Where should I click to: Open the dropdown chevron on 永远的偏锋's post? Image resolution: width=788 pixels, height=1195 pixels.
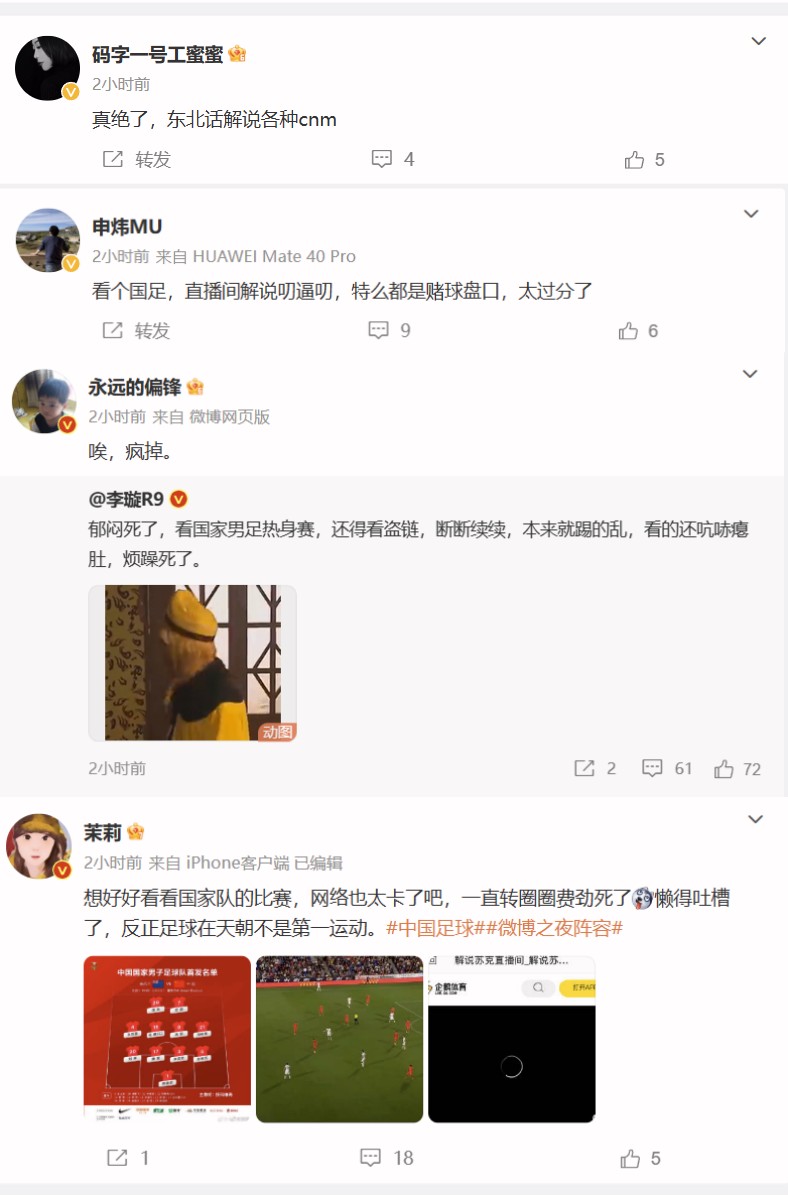tap(750, 374)
